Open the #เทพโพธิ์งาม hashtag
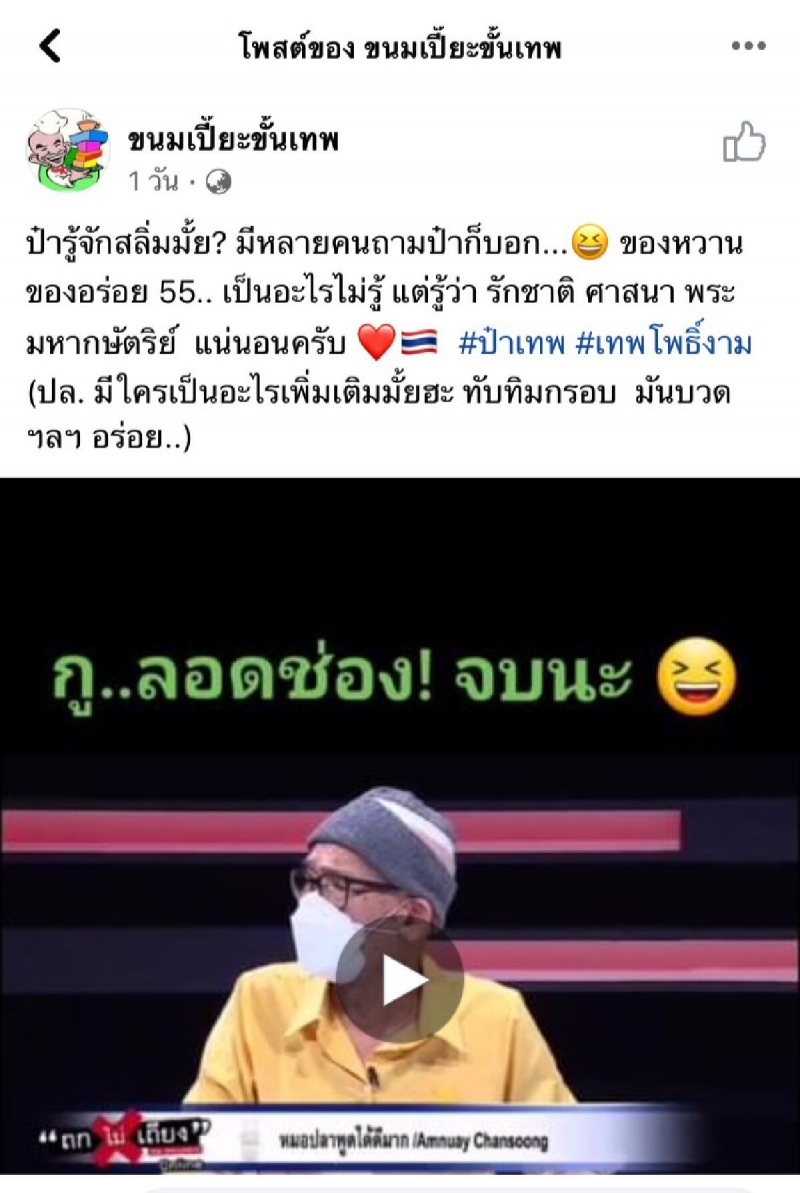The image size is (800, 1193). point(664,345)
